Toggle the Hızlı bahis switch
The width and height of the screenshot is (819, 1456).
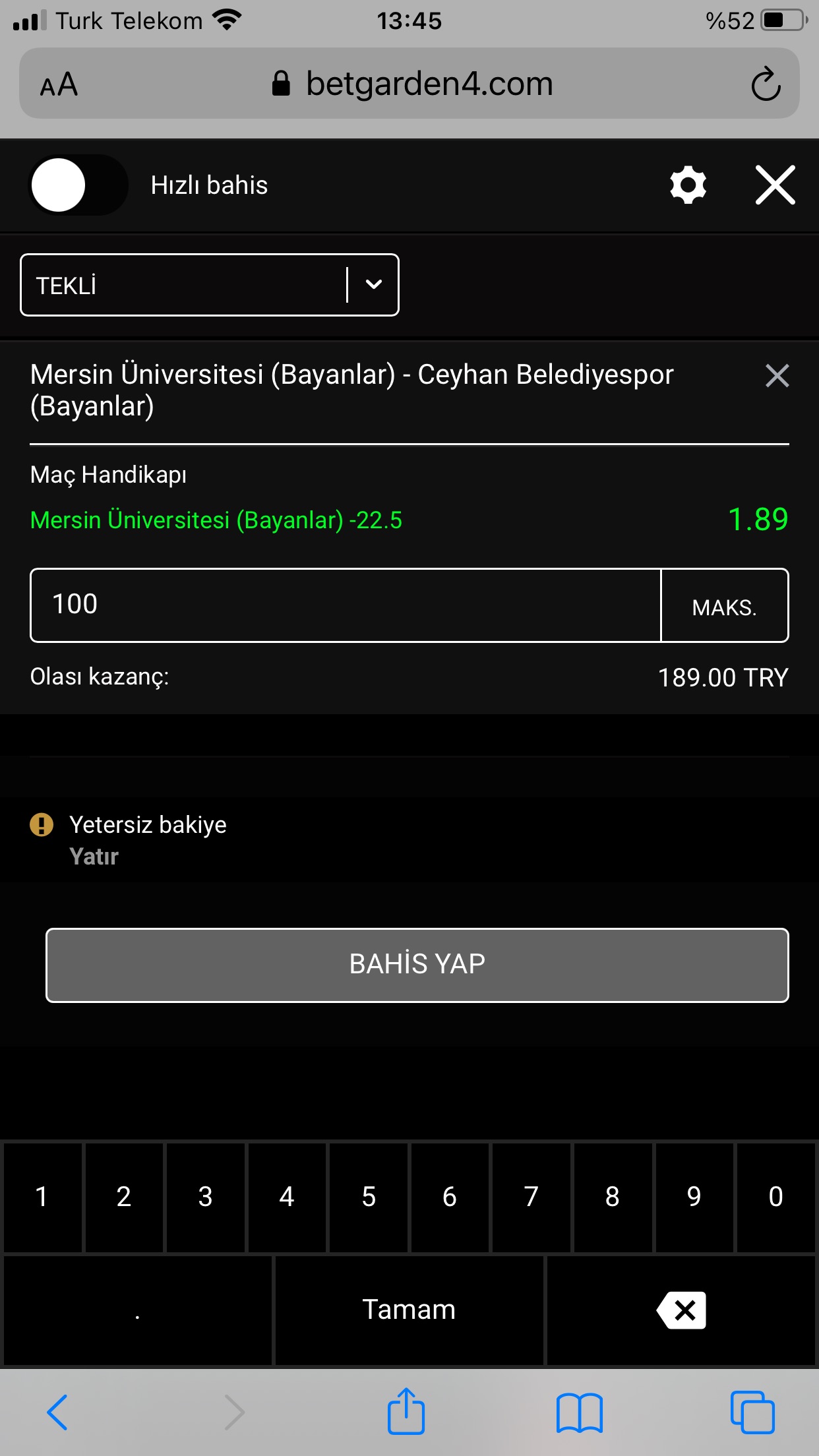(78, 185)
